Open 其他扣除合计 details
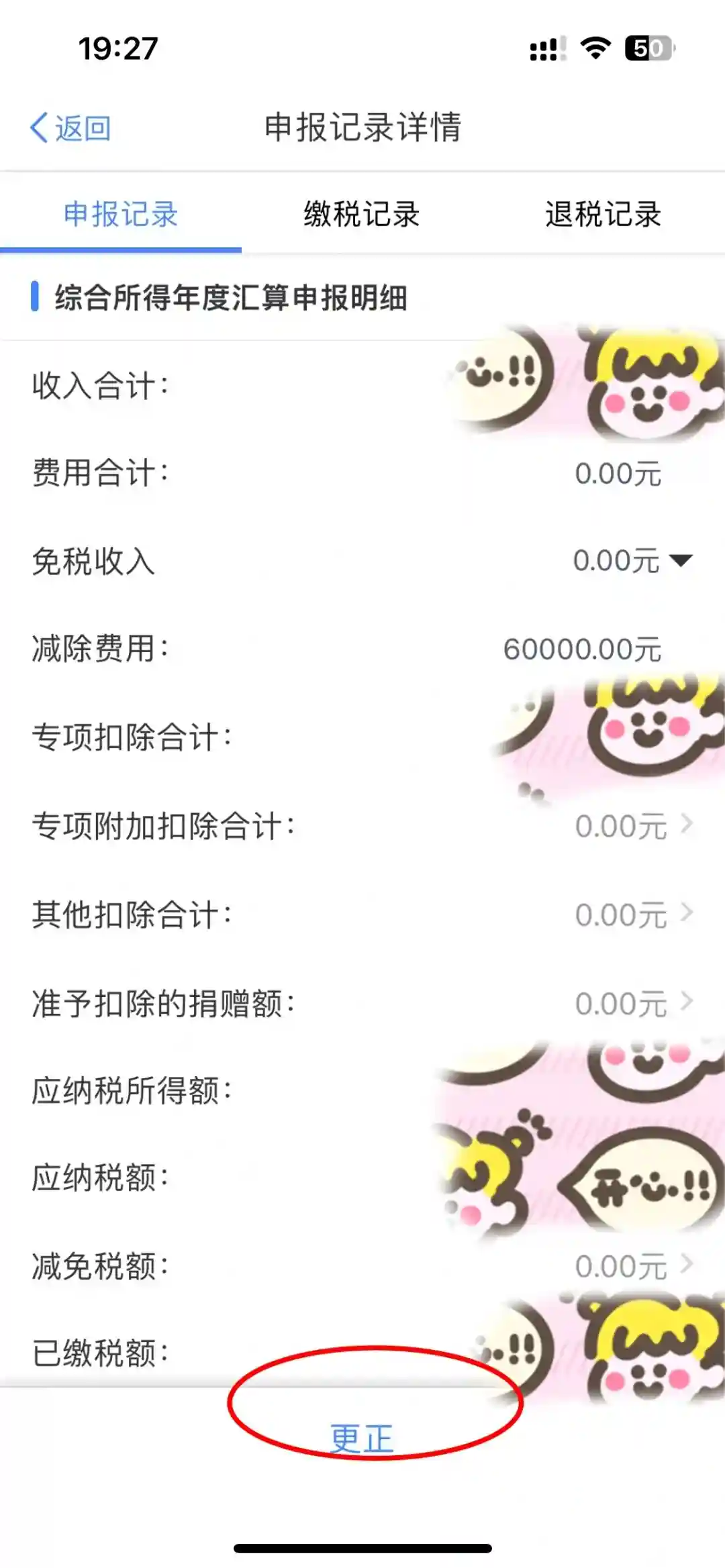 pos(686,913)
